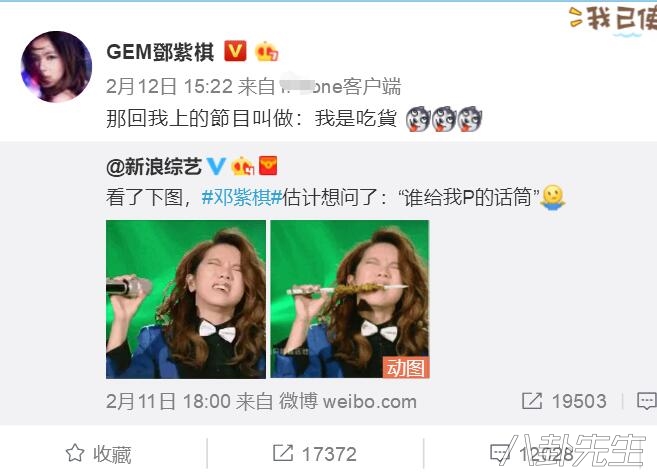The image size is (657, 474).
Task: Open the original post's 2月11日 18:00 timestamp
Action: click(156, 401)
